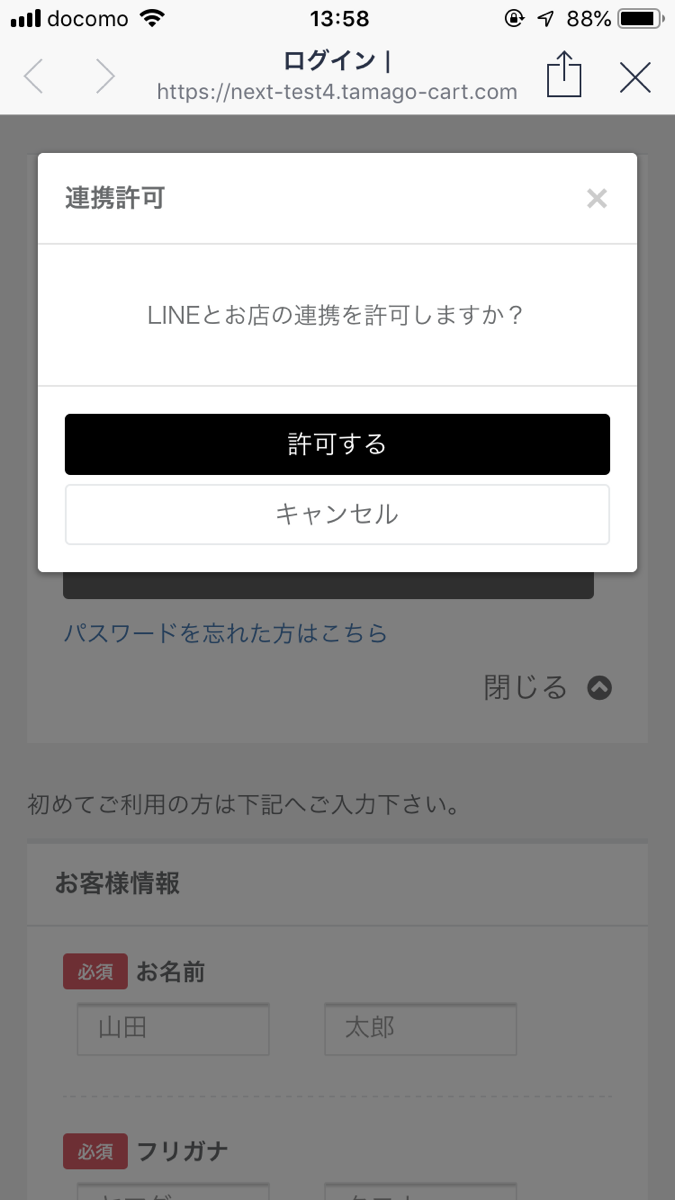Dismiss the 連携許可 dialog with the X

[597, 199]
